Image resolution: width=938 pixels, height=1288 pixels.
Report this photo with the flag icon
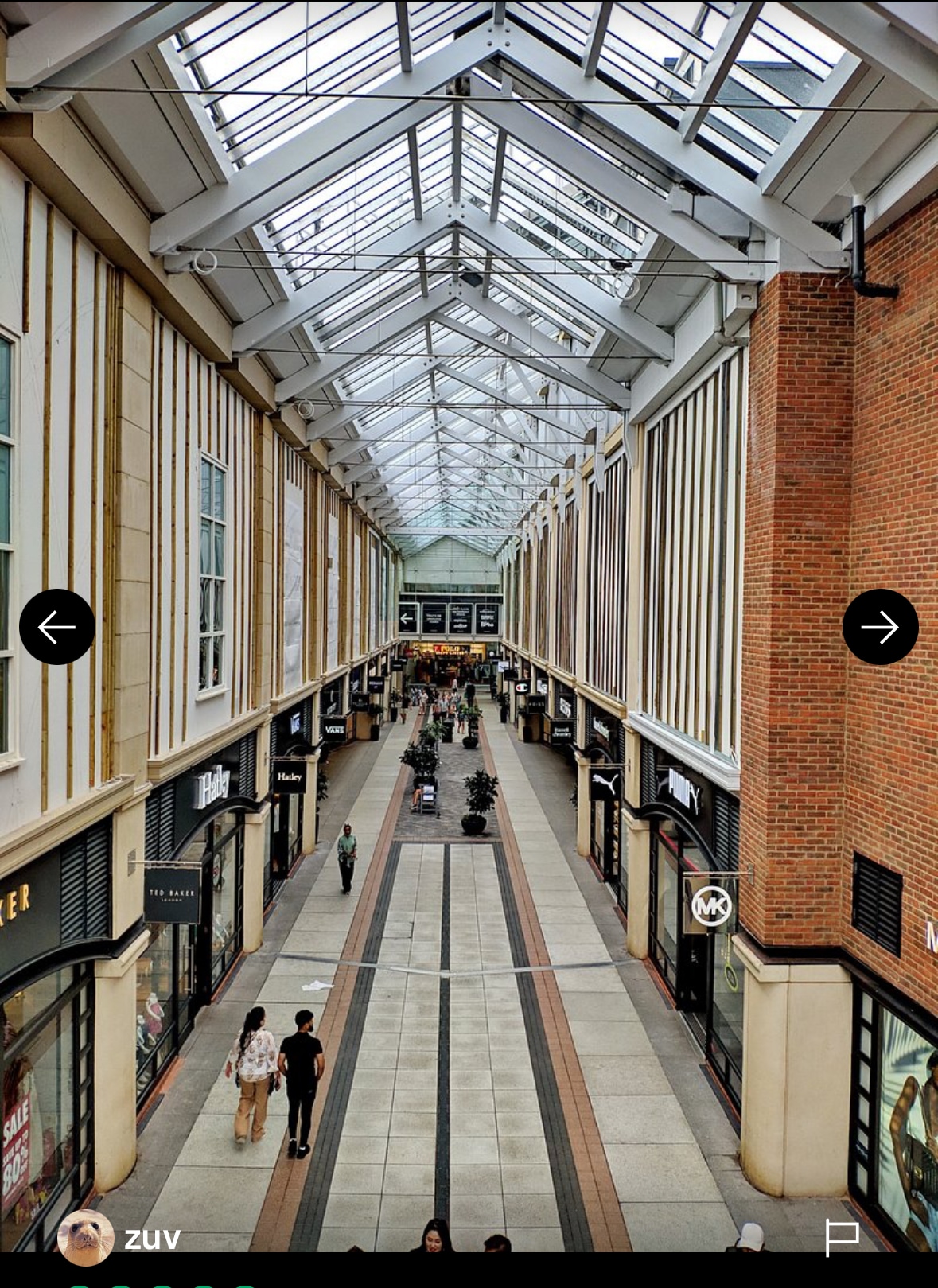[x=842, y=1237]
